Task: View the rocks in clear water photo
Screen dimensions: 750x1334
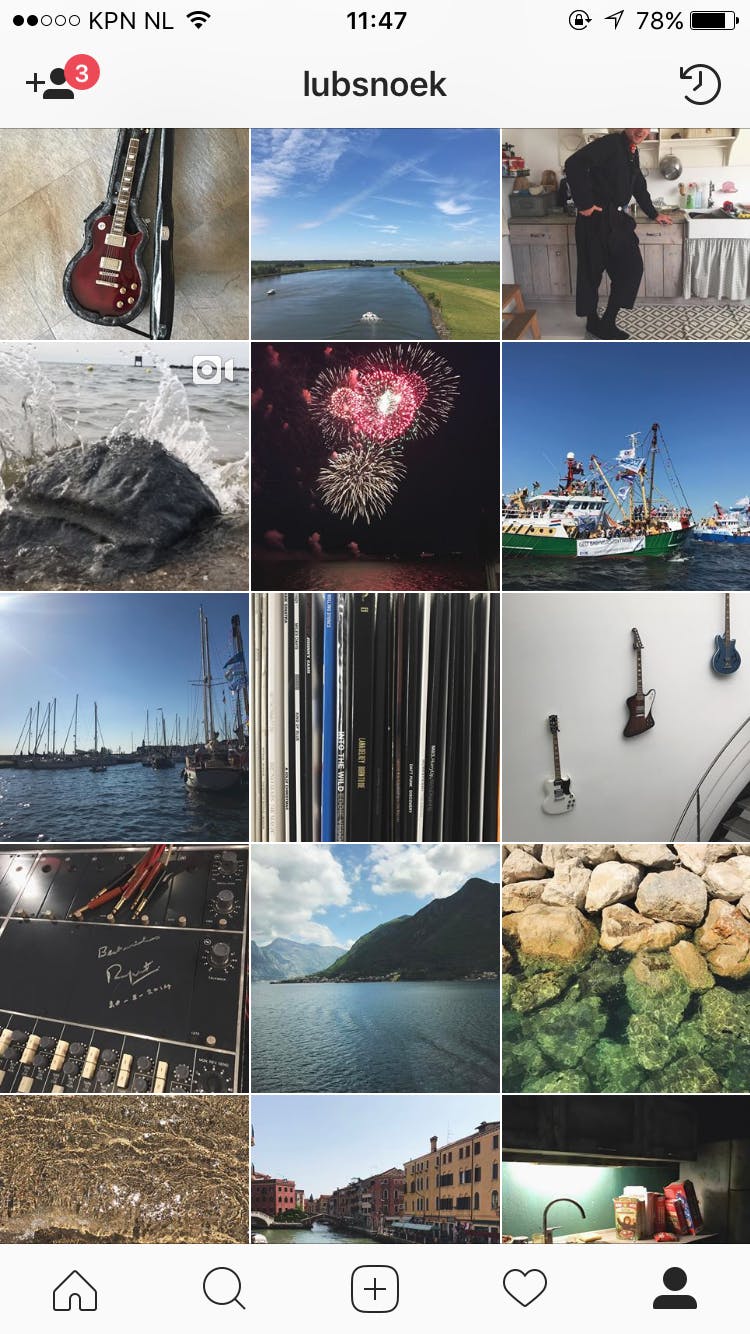Action: (626, 968)
